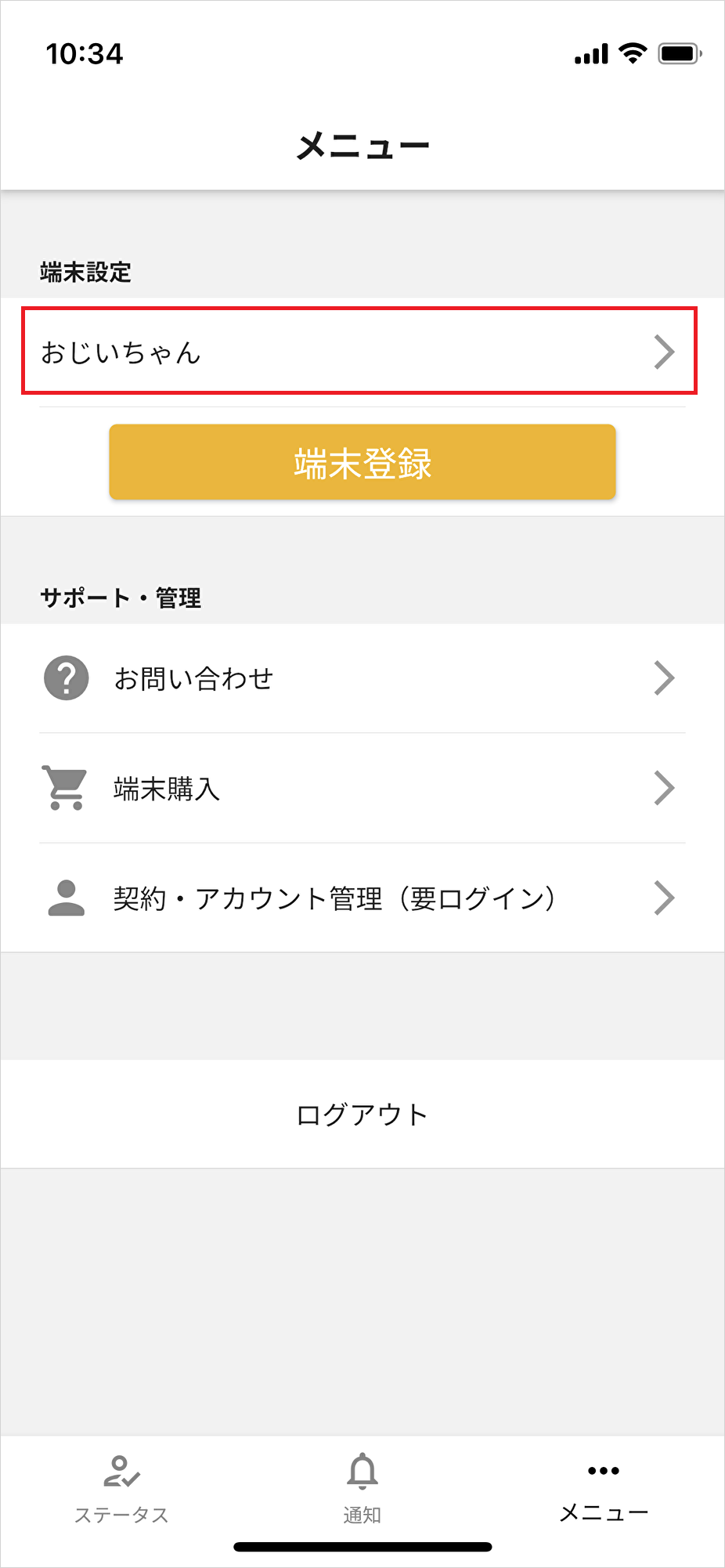The width and height of the screenshot is (725, 1568).
Task: Open 契約・アカウント管理 (要ログイン)
Action: click(x=362, y=898)
